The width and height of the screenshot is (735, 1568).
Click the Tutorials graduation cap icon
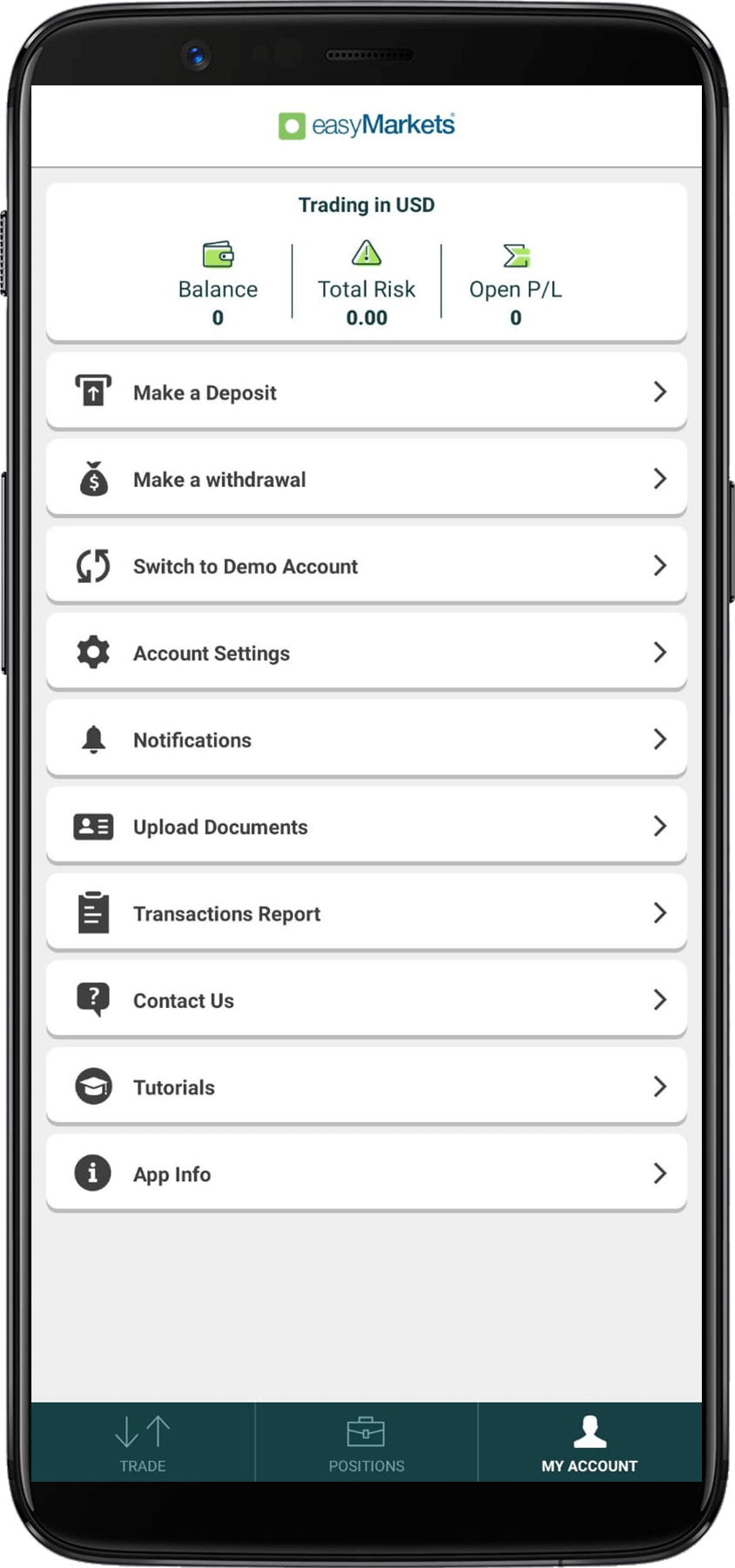[x=92, y=1086]
